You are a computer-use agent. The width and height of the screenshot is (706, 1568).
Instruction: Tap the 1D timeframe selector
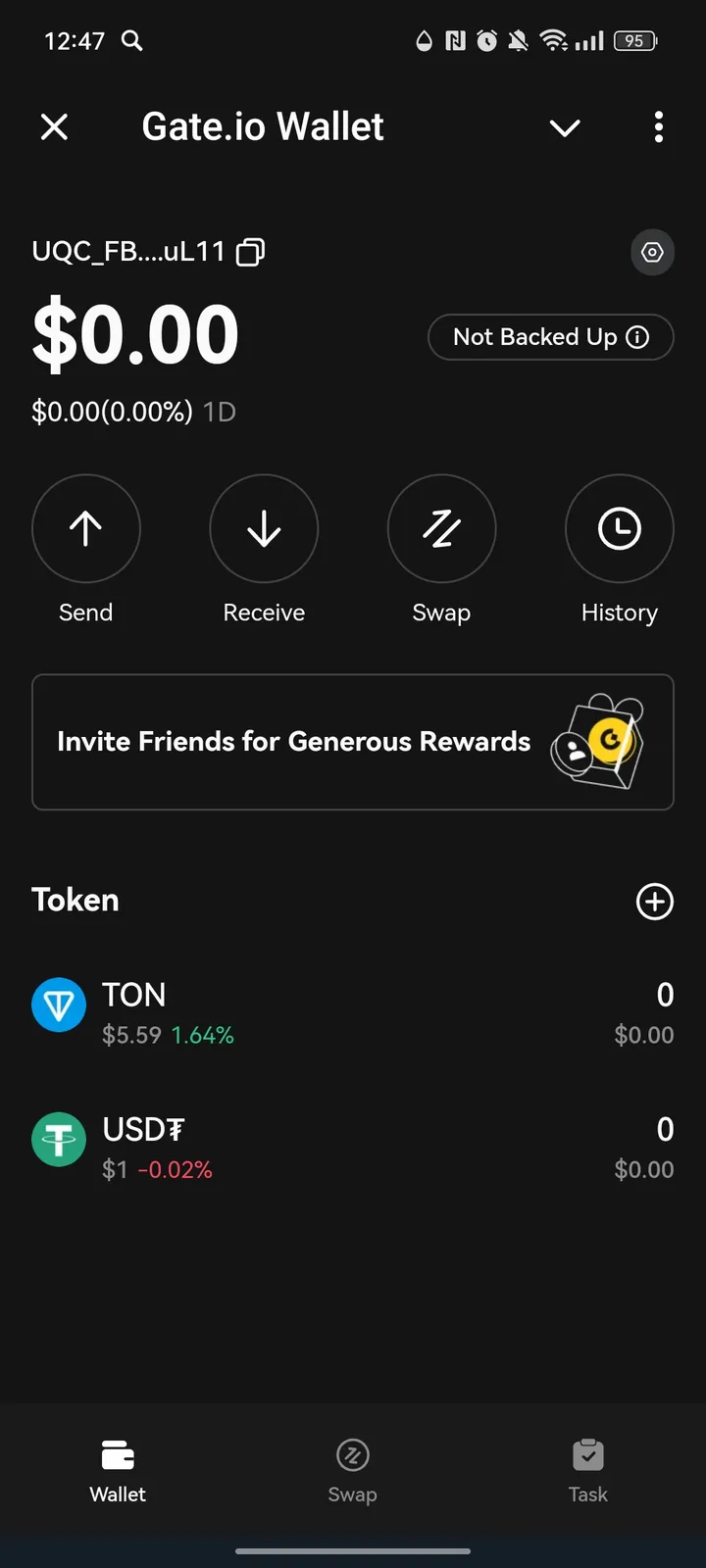pos(219,412)
